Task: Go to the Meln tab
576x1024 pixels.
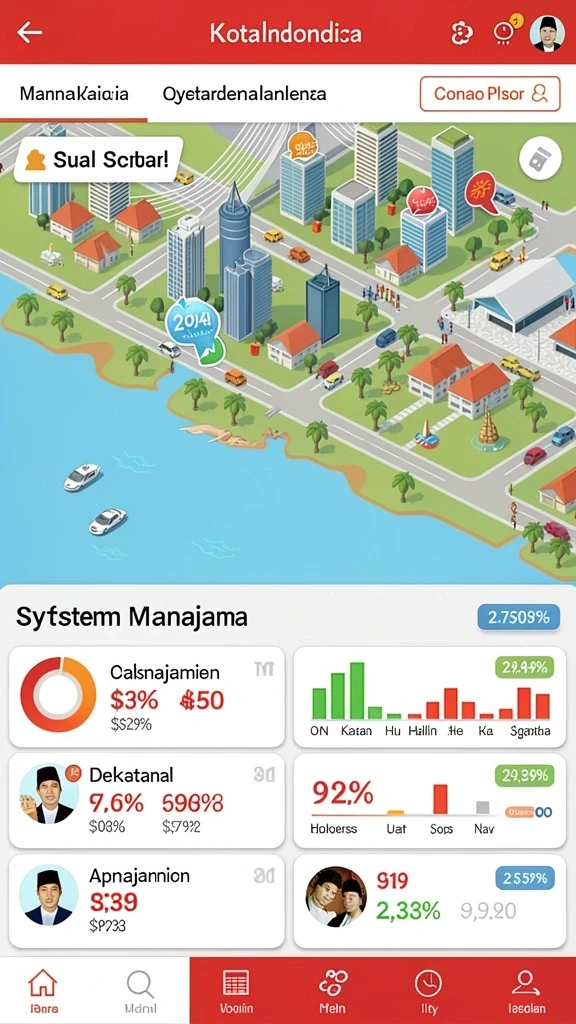Action: pos(333,991)
